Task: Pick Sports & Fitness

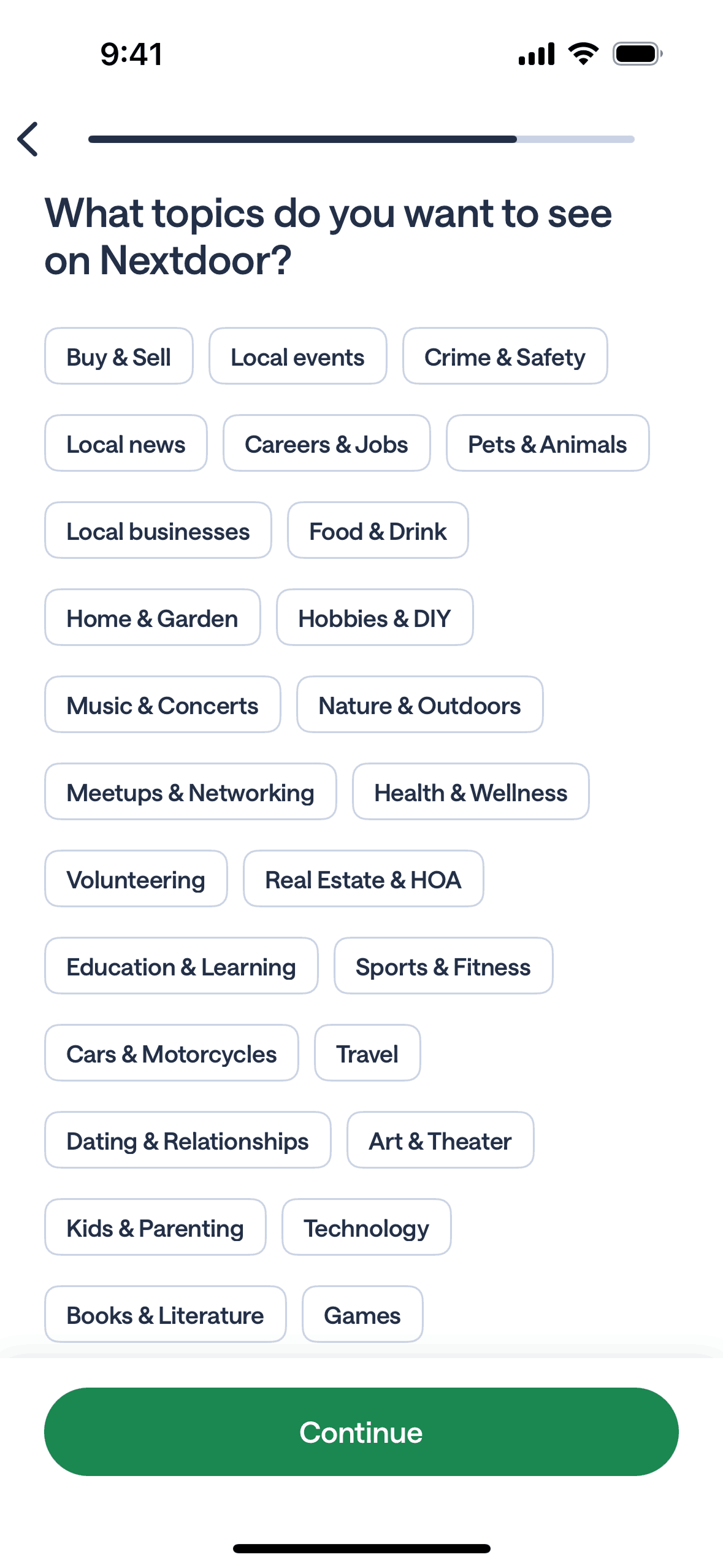Action: coord(443,966)
